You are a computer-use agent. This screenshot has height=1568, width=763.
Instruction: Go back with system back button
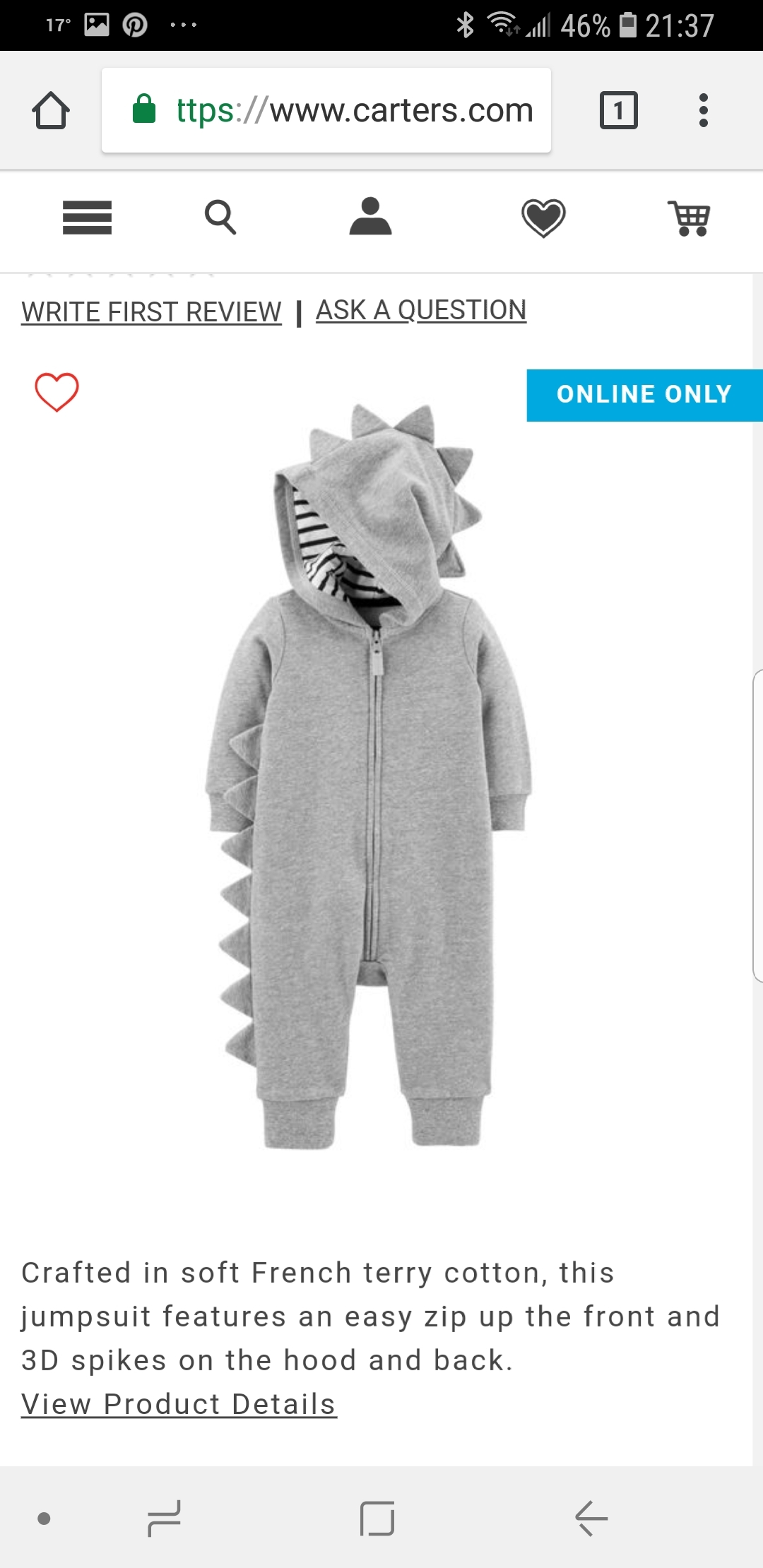[591, 1519]
